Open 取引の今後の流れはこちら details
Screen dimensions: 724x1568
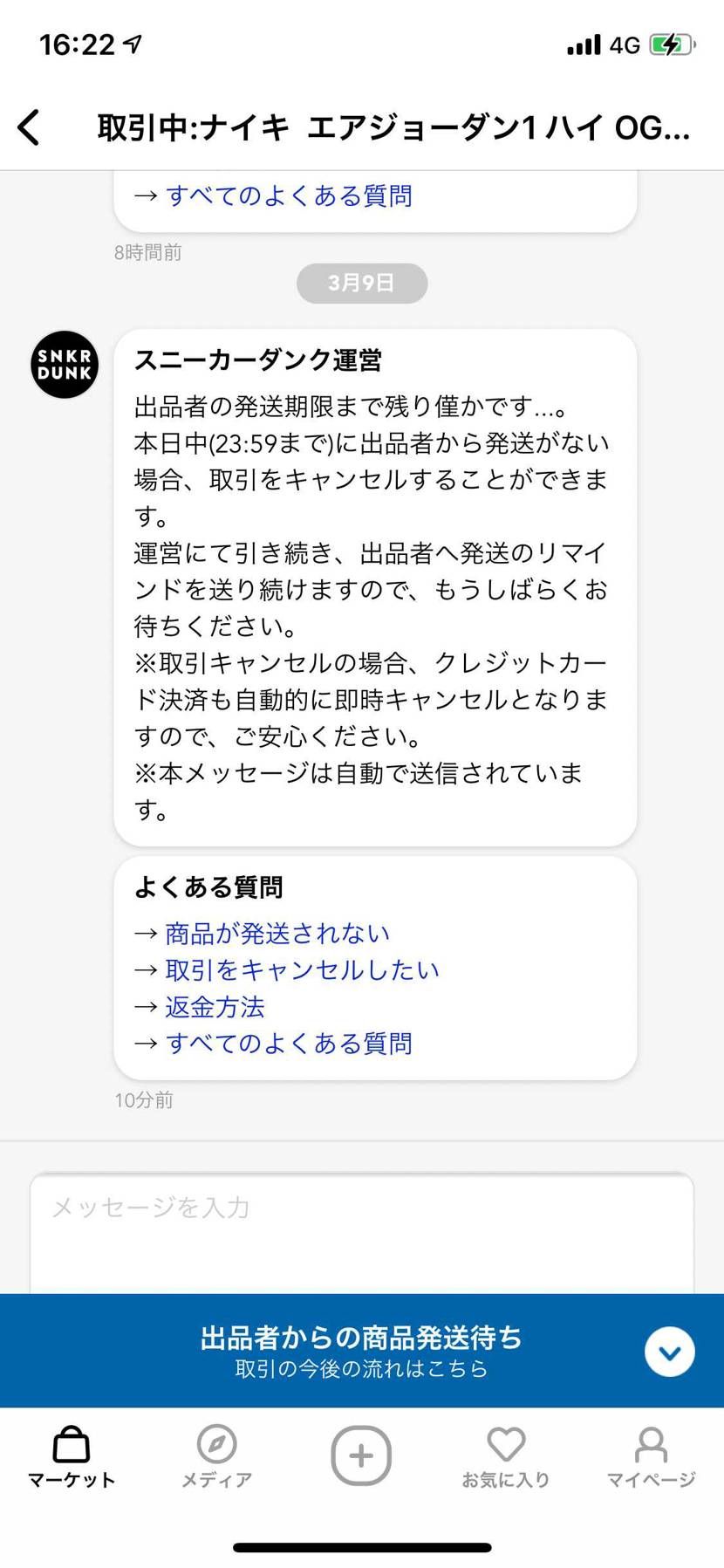[x=362, y=1367]
